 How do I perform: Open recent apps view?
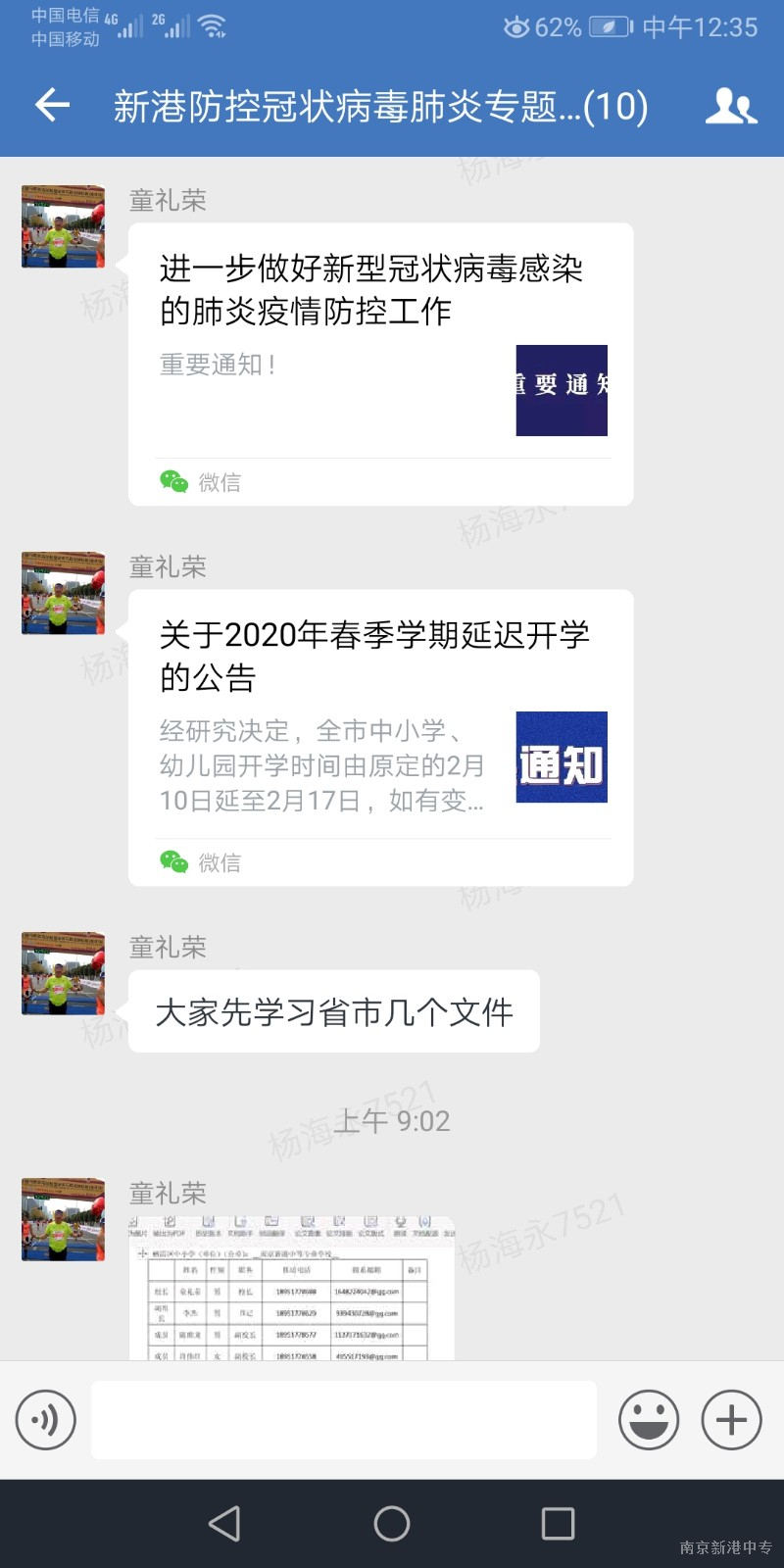558,1523
